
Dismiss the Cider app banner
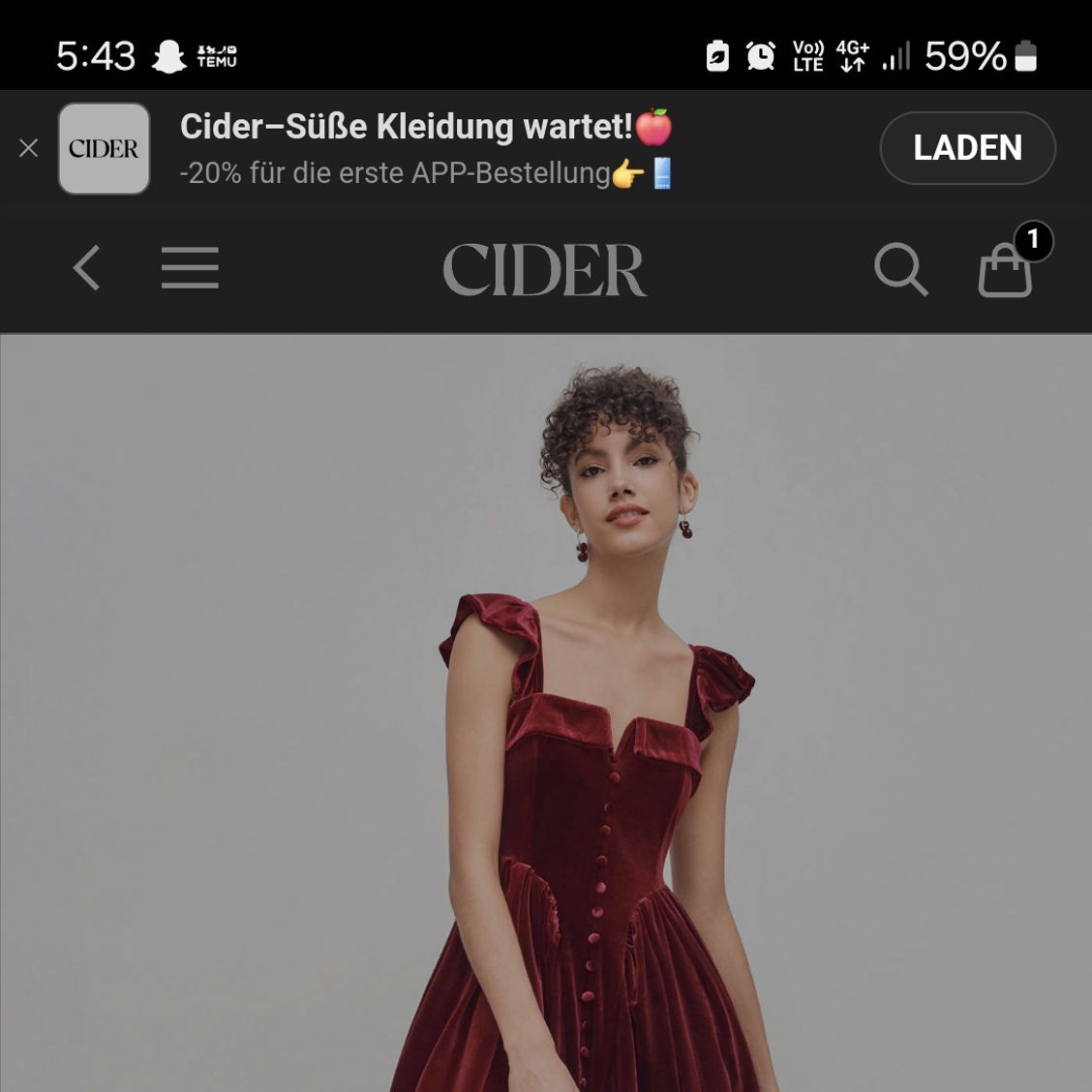[x=29, y=148]
